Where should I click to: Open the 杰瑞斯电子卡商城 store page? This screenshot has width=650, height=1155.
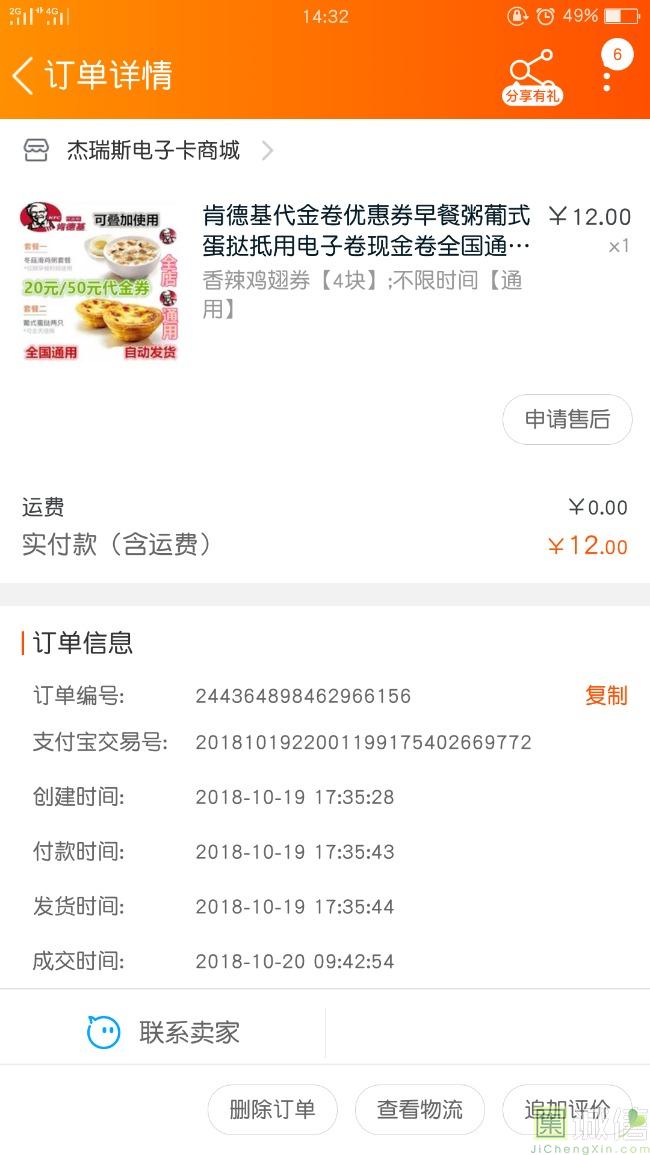(x=147, y=150)
